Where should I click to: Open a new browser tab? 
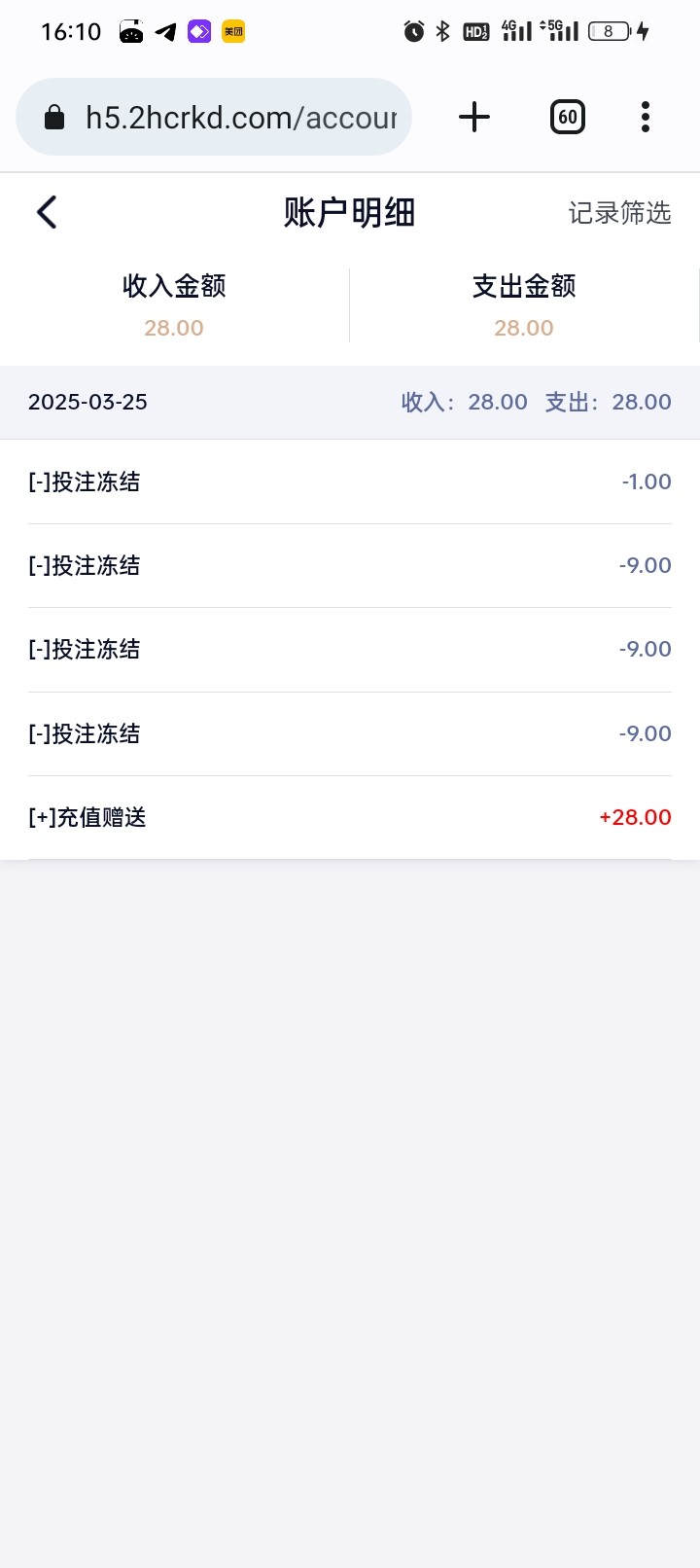[474, 118]
